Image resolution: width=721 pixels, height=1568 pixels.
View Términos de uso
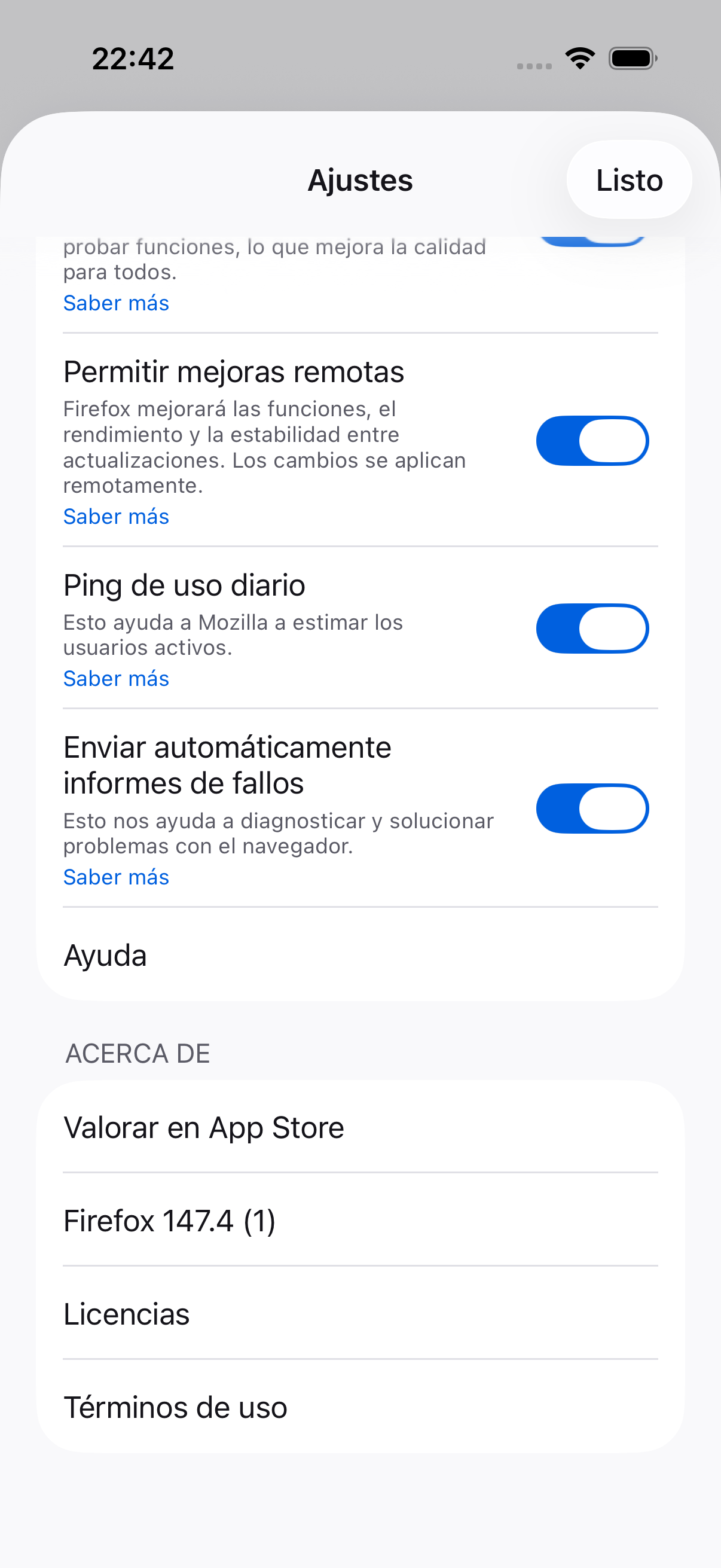360,1407
